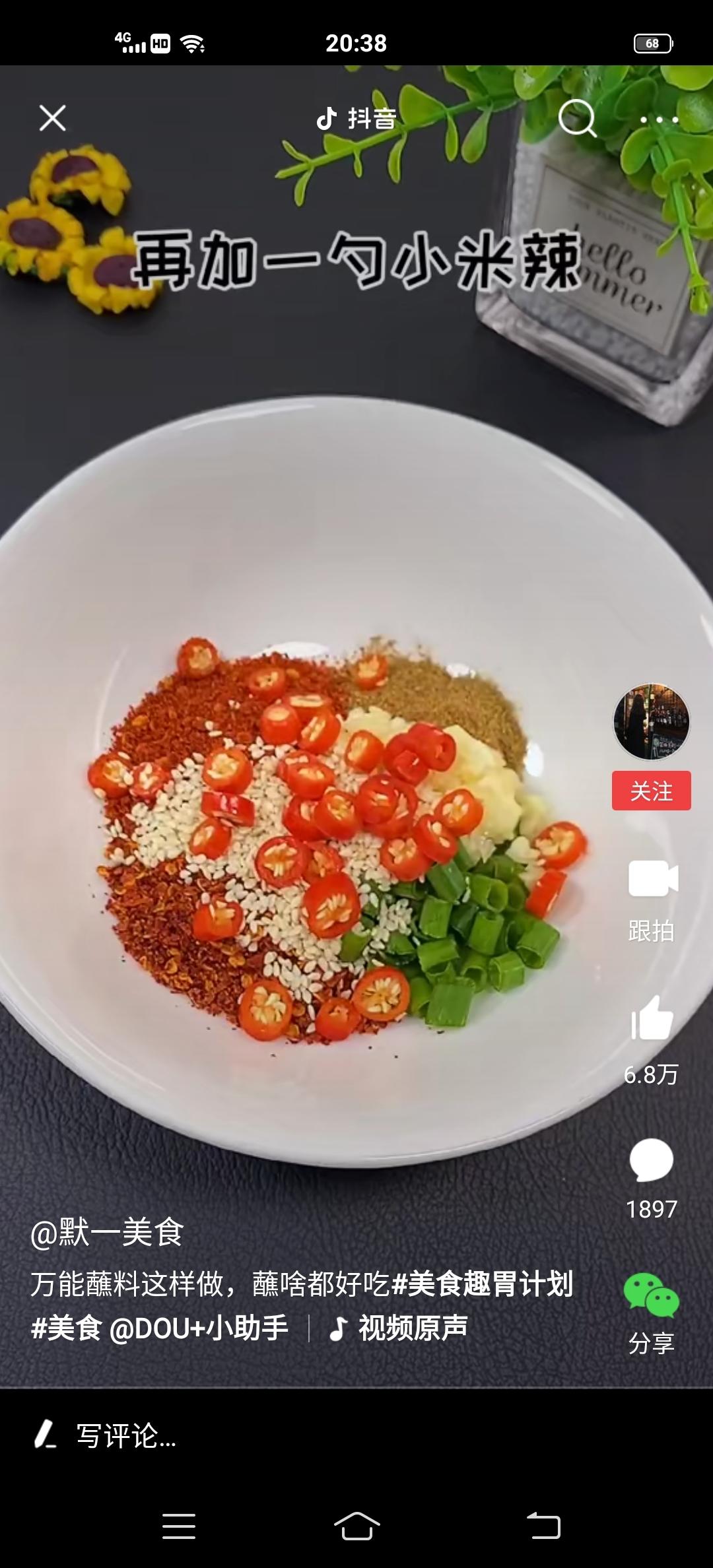Viewport: 713px width, 1568px height.
Task: Open the @默一美食 username link
Action: pos(107,1233)
